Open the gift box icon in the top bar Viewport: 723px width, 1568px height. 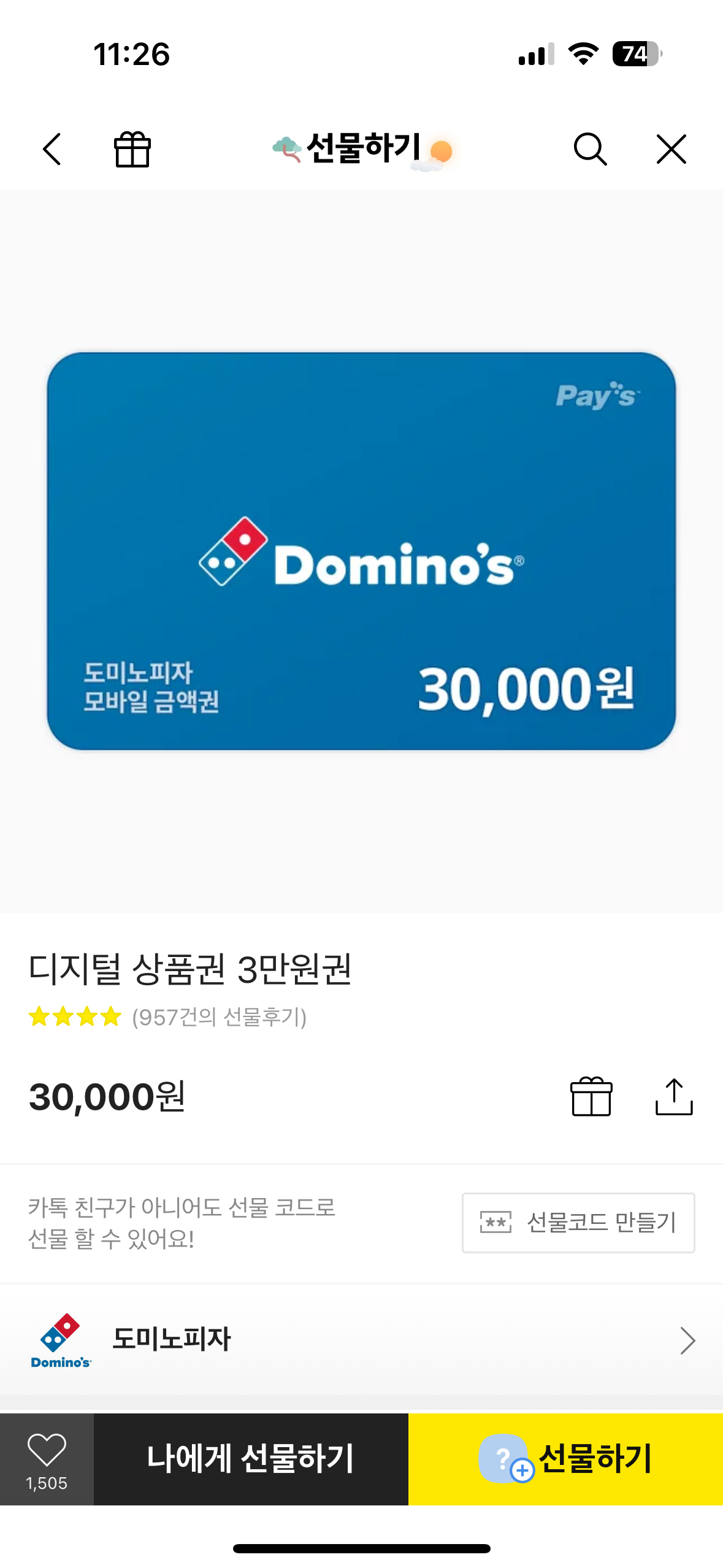point(132,149)
